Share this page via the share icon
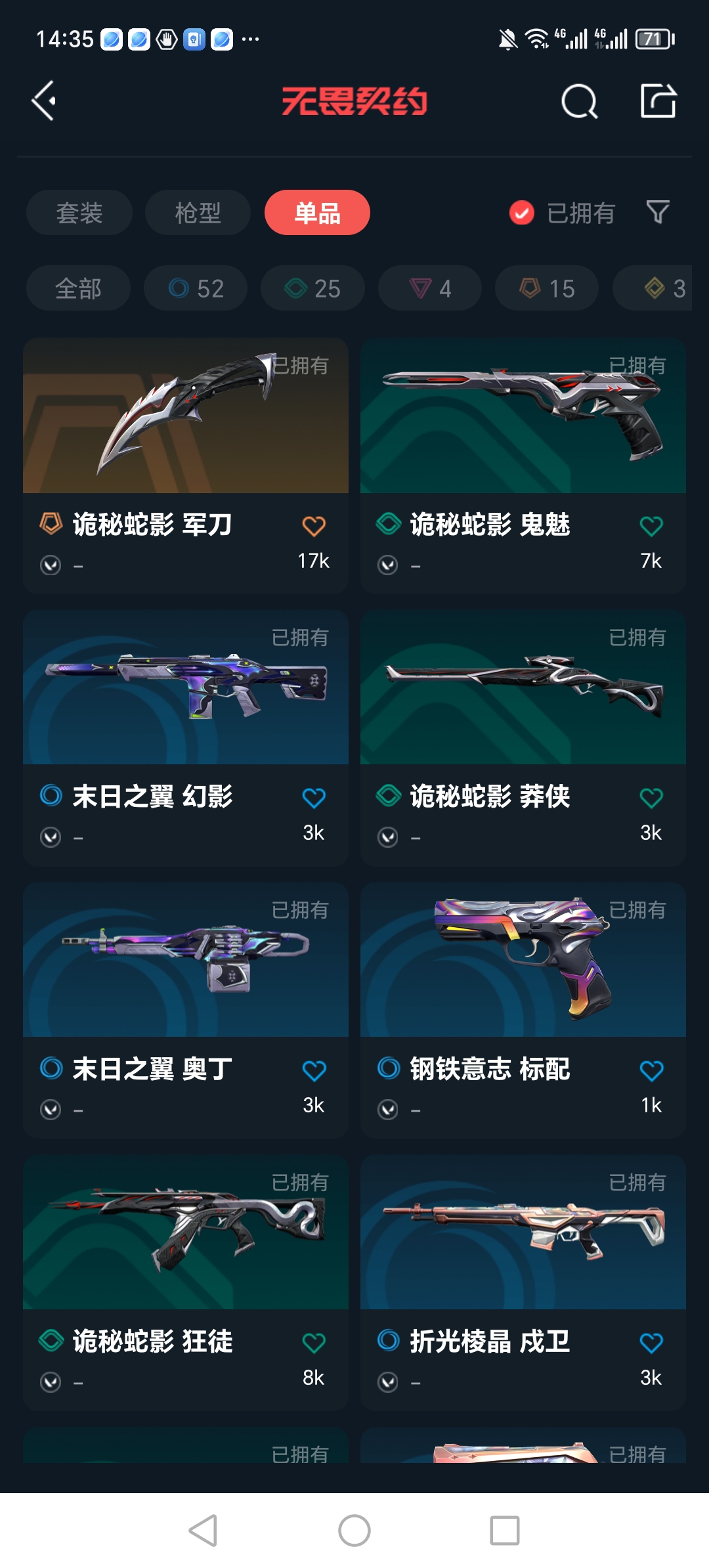Image resolution: width=709 pixels, height=1568 pixels. (x=658, y=101)
